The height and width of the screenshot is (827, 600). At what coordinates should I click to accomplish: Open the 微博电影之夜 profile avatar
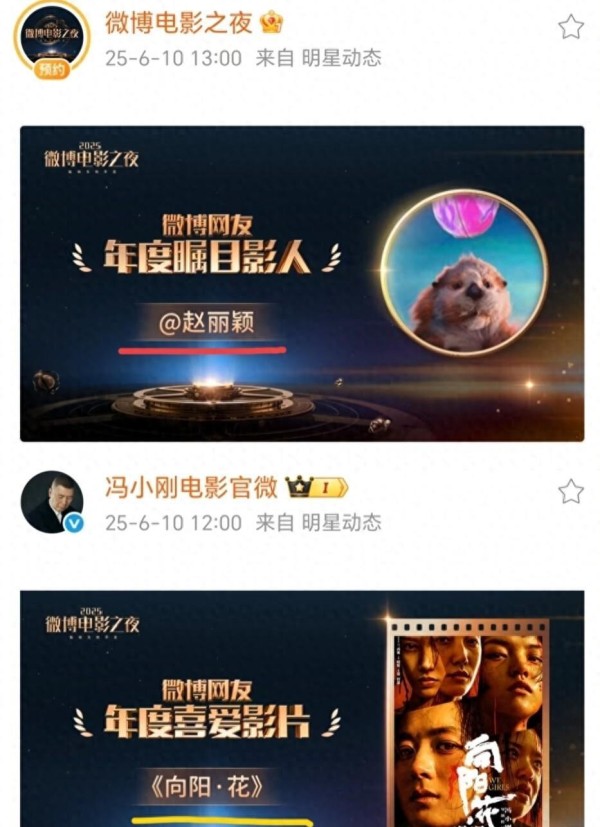pos(51,37)
